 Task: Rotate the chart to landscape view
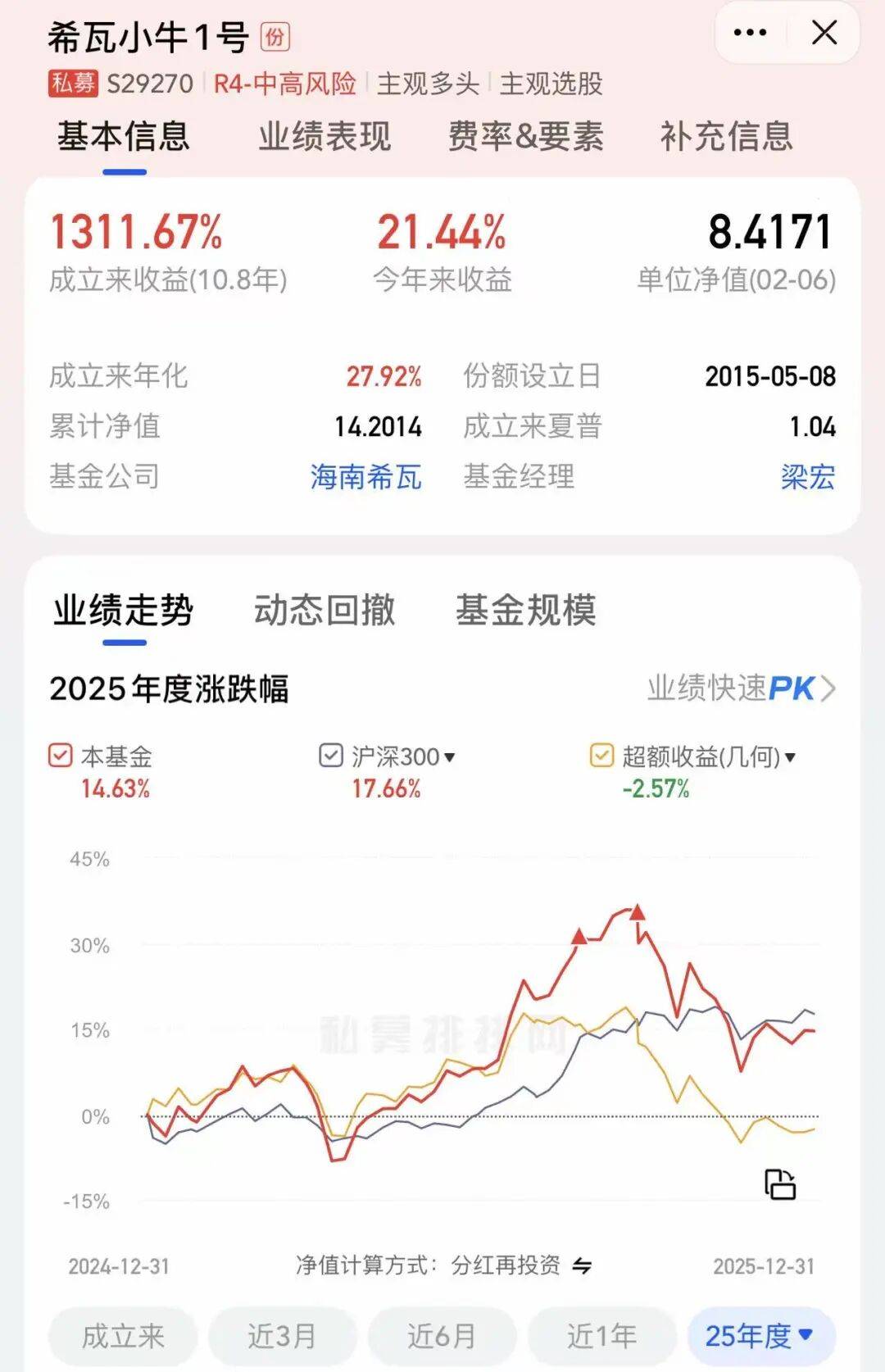point(779,1184)
